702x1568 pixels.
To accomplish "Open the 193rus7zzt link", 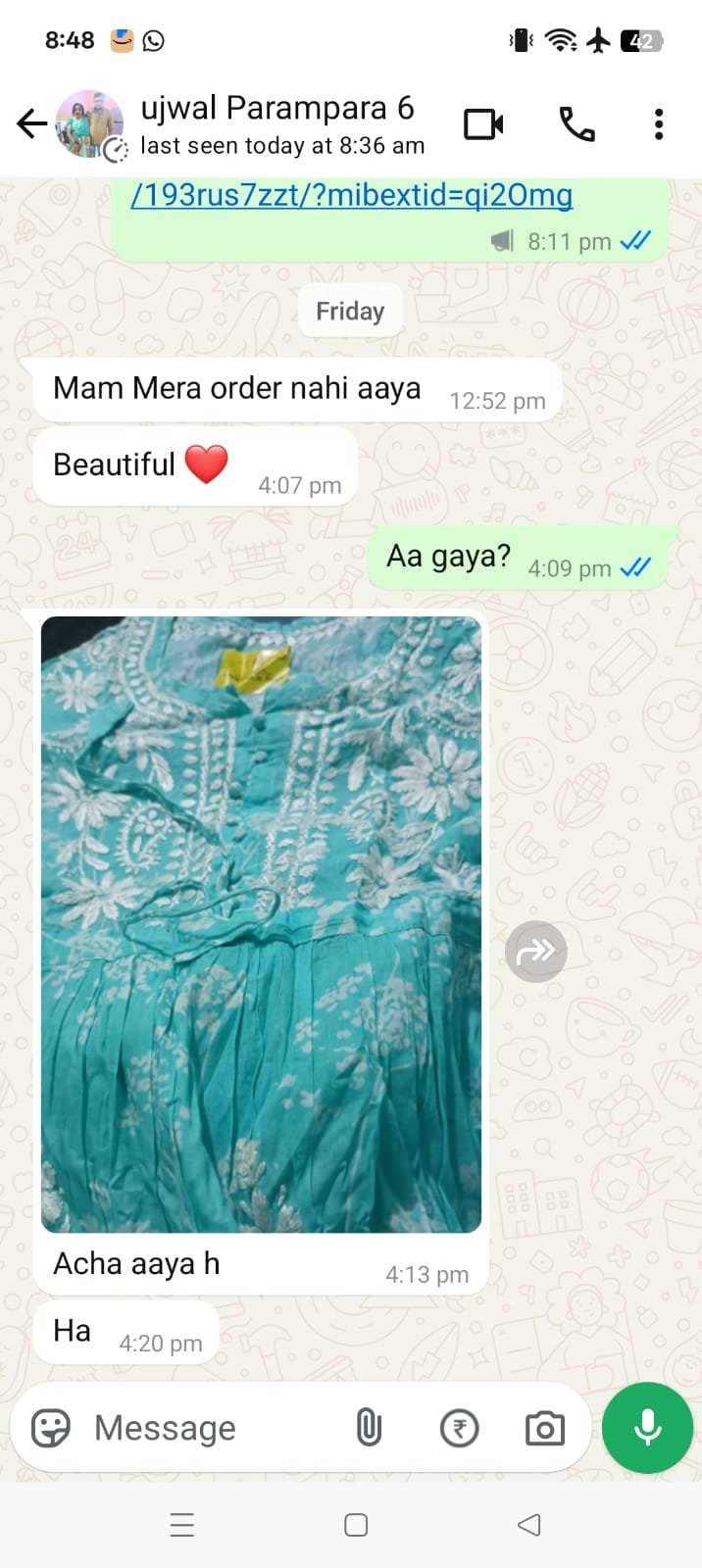I will point(351,195).
